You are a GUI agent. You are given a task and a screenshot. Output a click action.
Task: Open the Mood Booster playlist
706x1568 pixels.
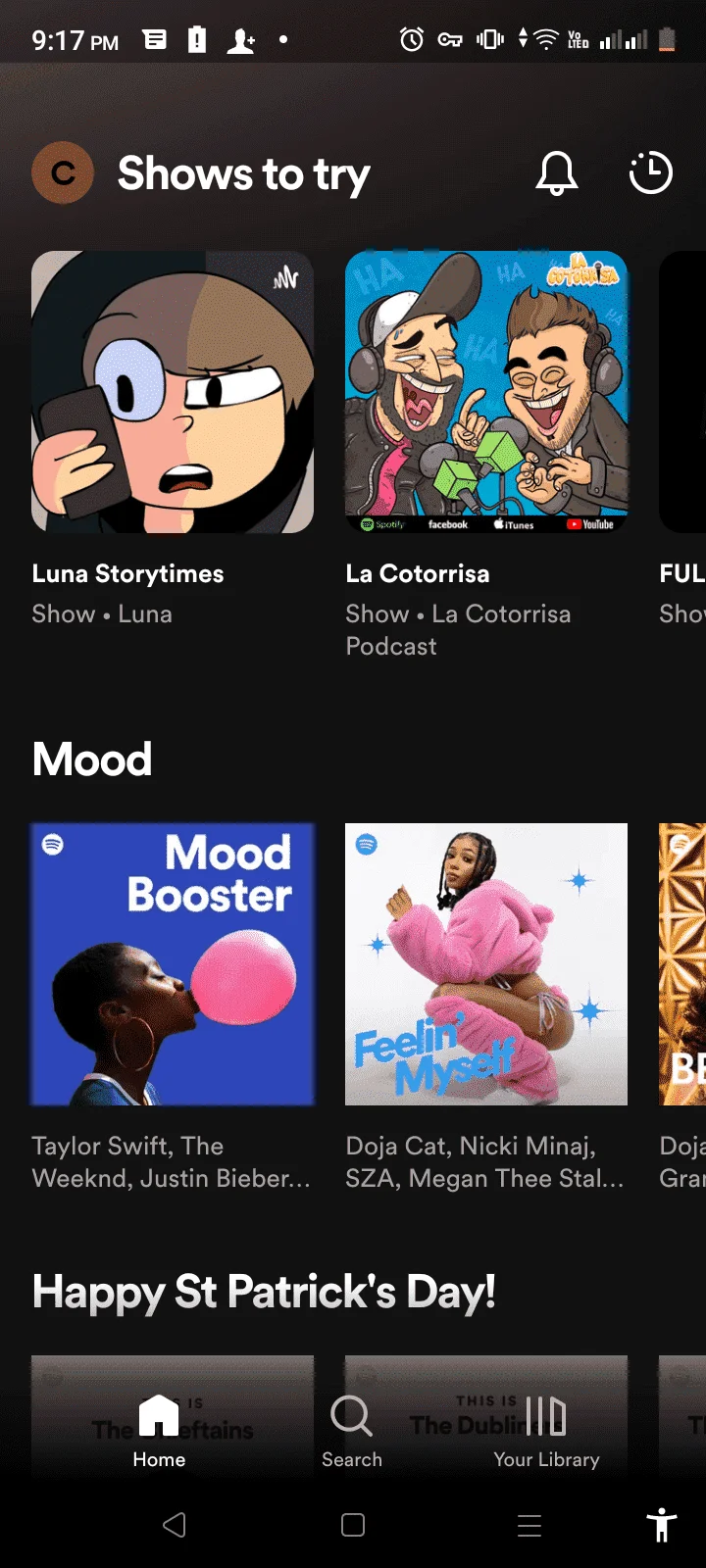tap(173, 964)
